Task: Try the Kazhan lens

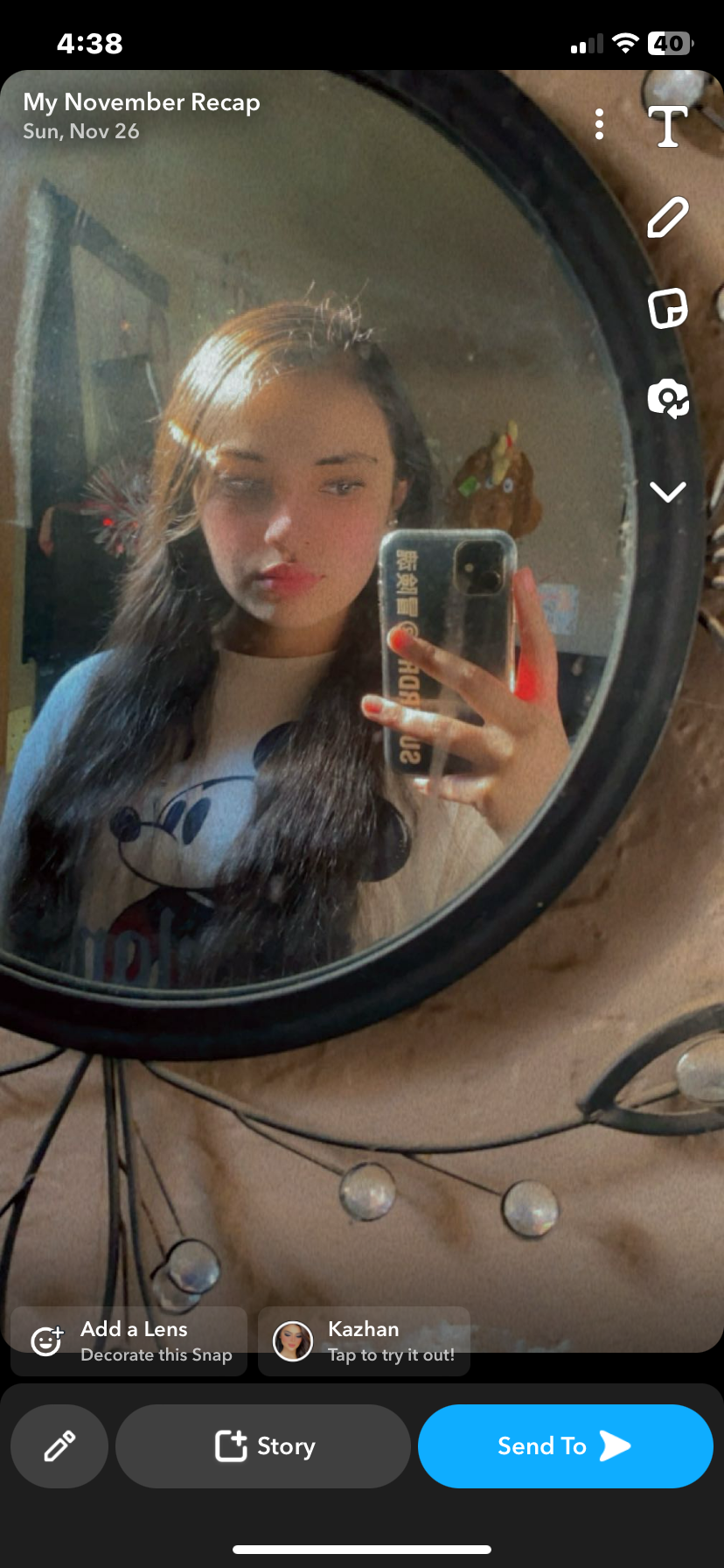Action: pos(364,1341)
